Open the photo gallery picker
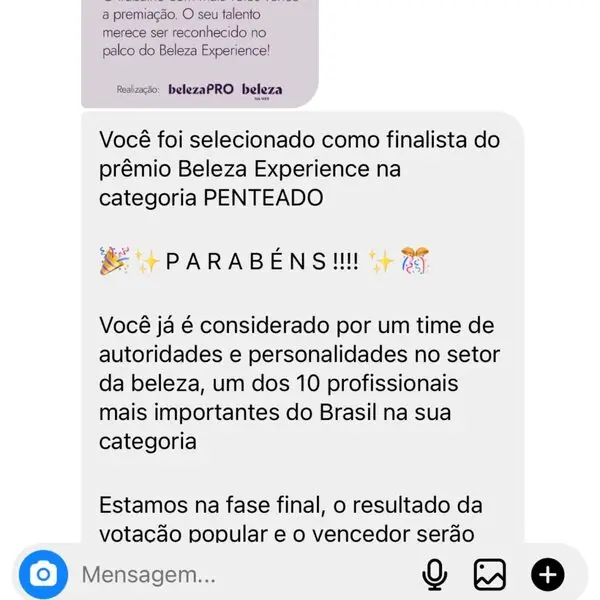Screen dimensions: 600x600 click(x=490, y=574)
